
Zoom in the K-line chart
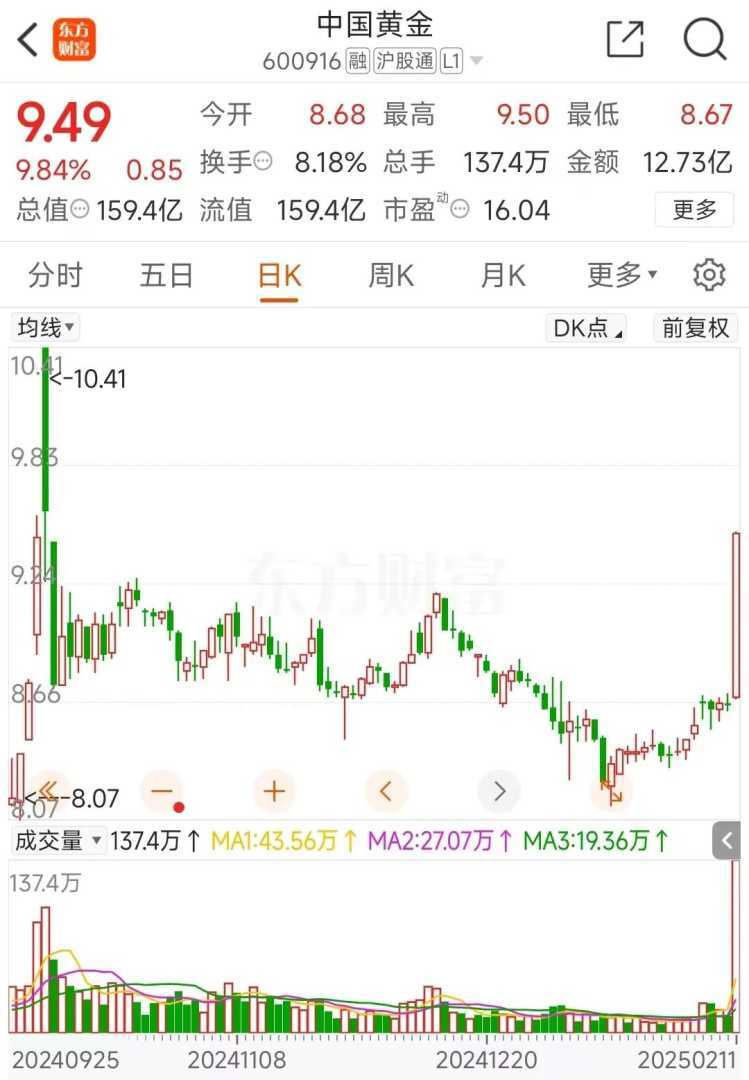[274, 792]
